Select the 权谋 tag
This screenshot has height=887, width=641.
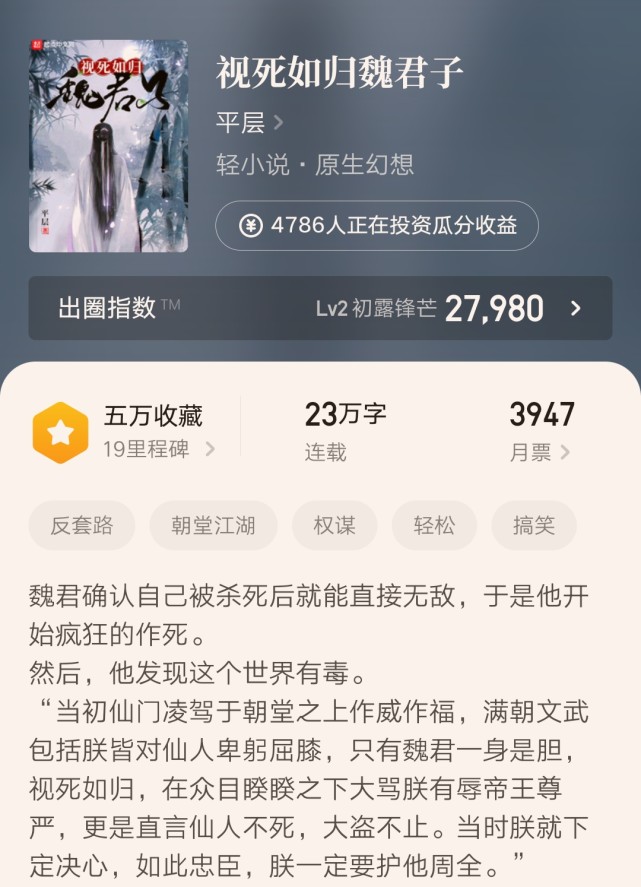pyautogui.click(x=335, y=526)
